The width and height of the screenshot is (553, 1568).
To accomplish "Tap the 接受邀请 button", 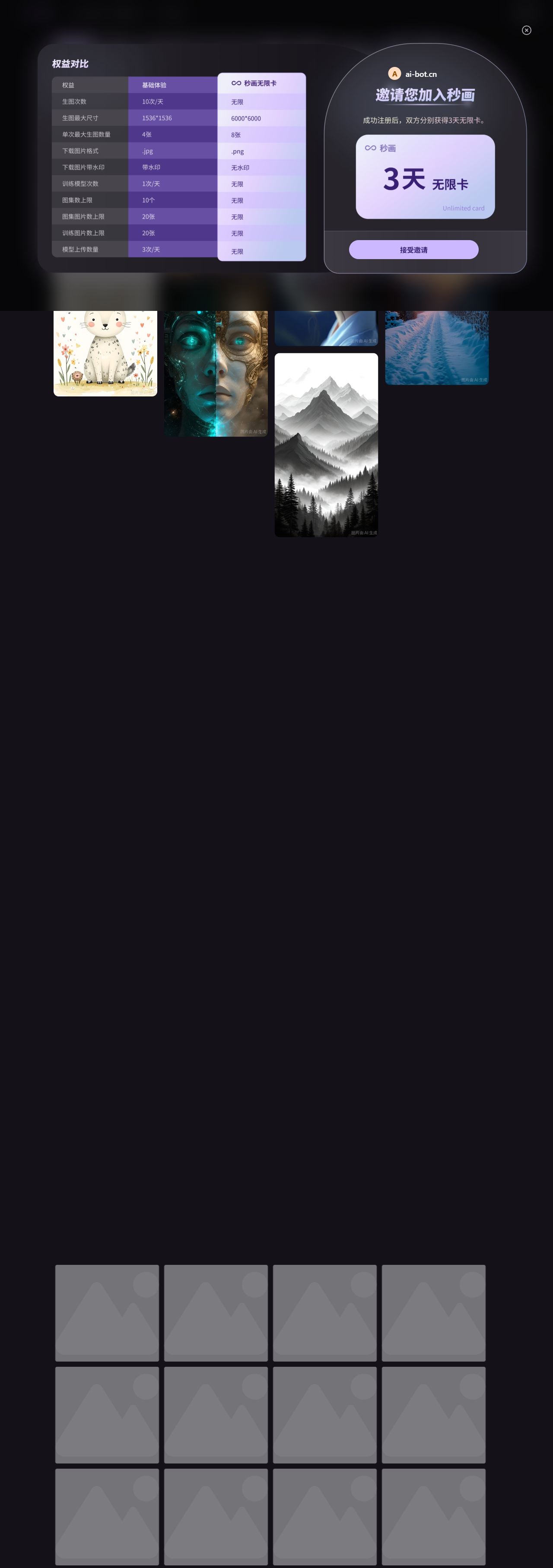I will point(413,250).
